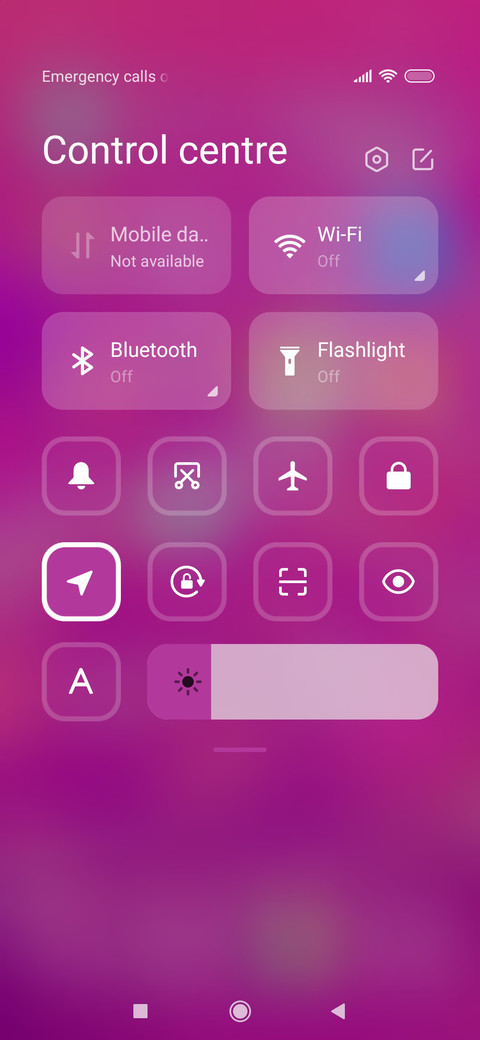Open settings via the hexagon icon
Image resolution: width=480 pixels, height=1040 pixels.
[377, 160]
